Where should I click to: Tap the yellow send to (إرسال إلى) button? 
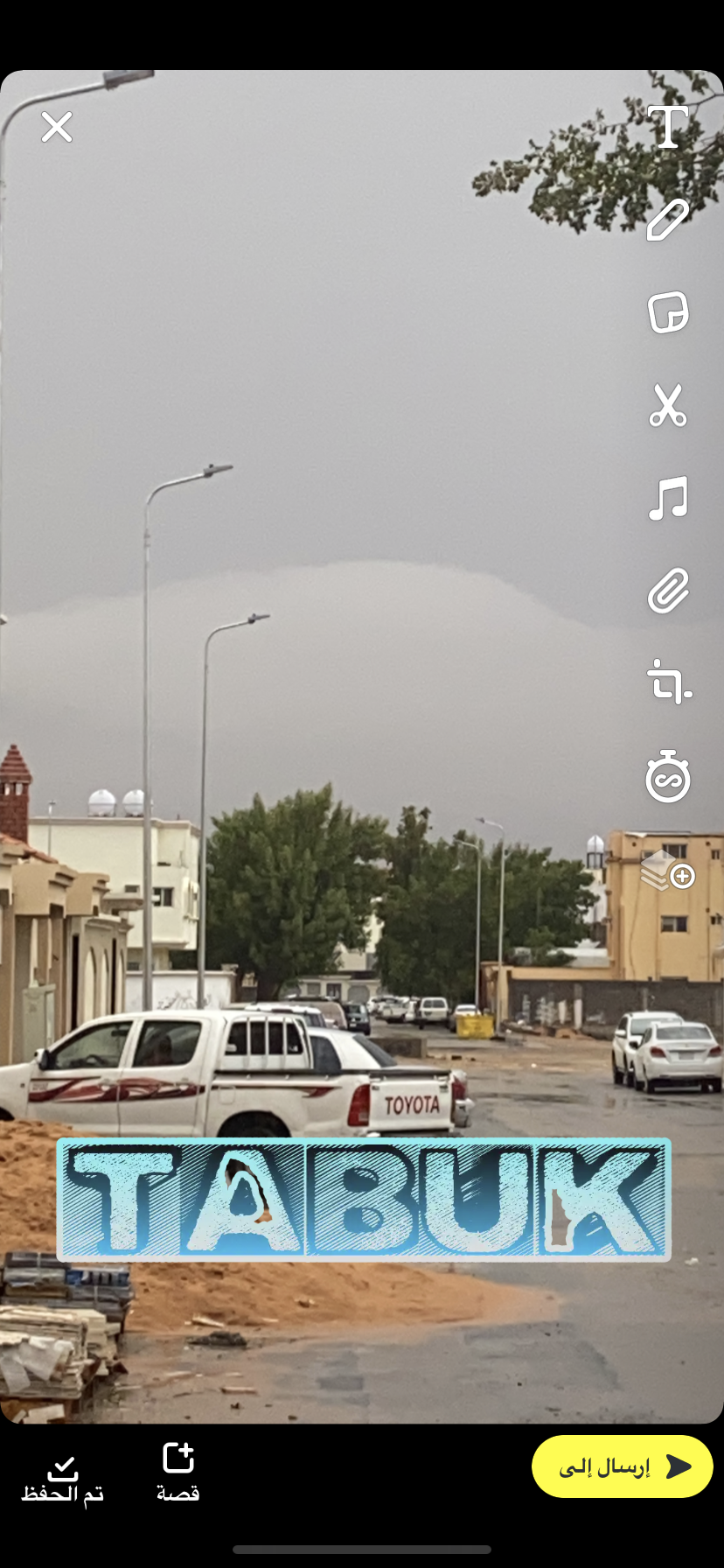(x=622, y=1467)
